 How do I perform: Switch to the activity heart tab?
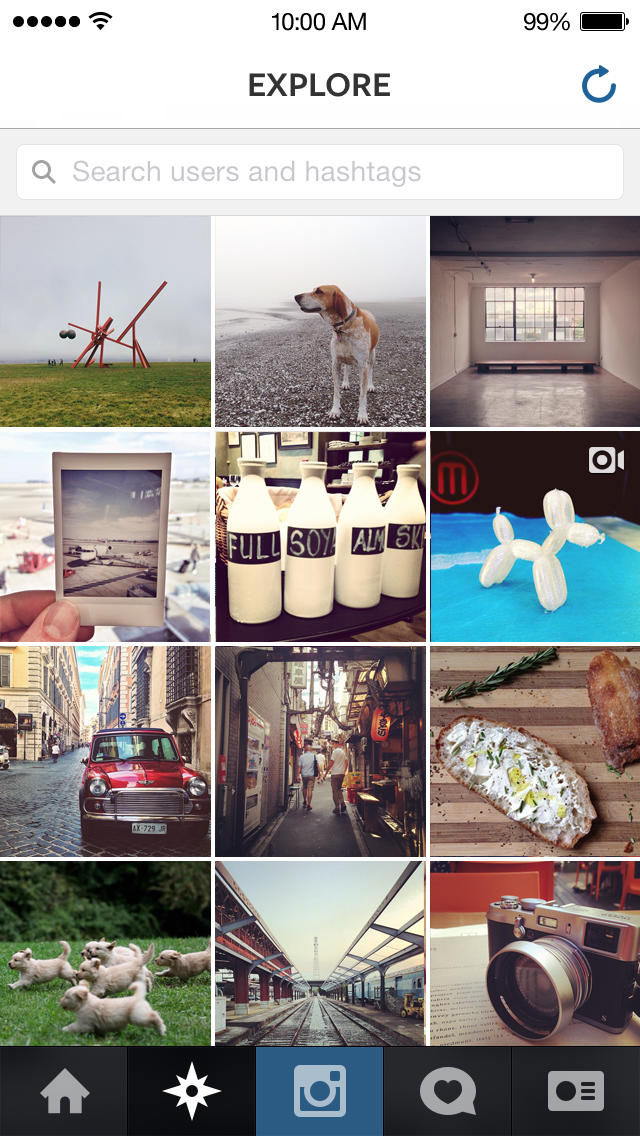tap(448, 1091)
